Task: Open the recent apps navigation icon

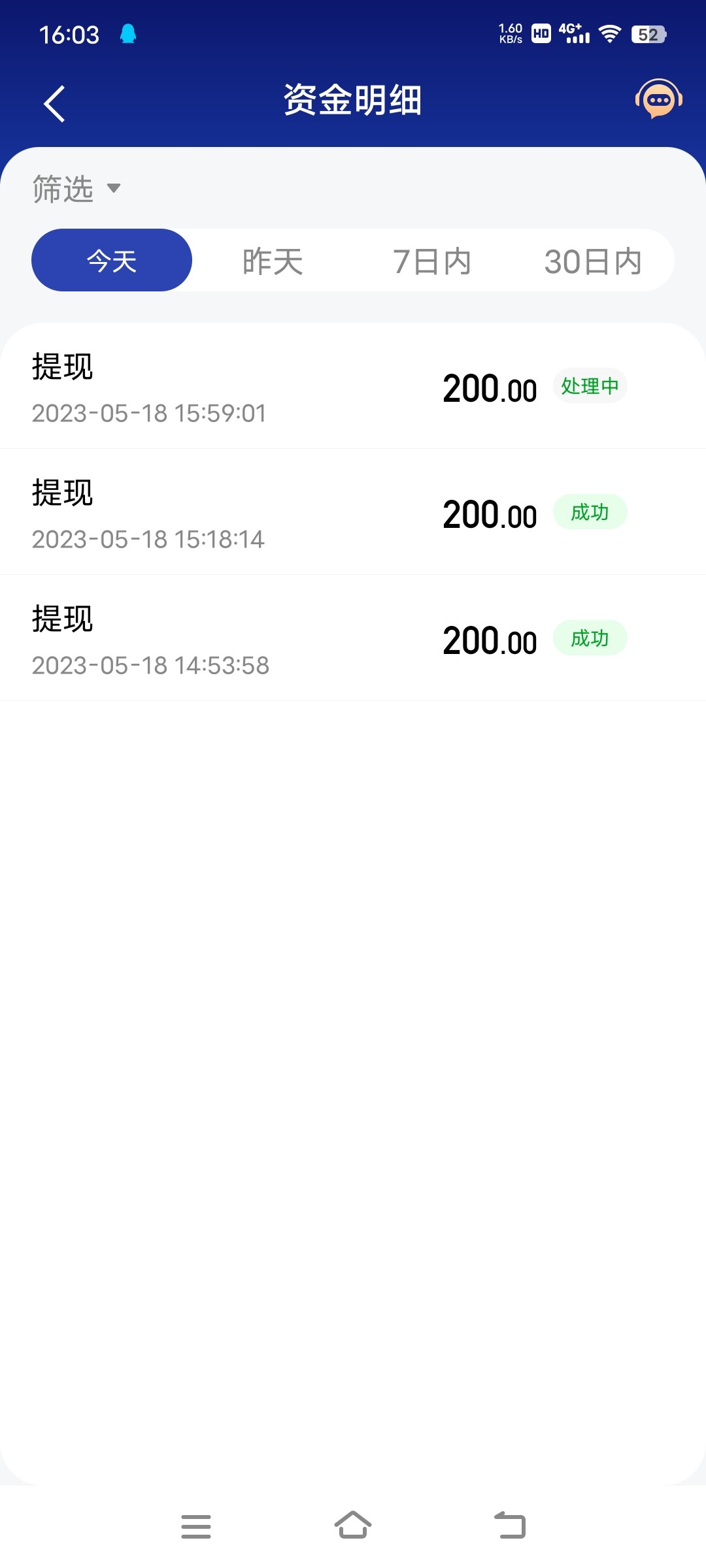Action: click(x=195, y=1525)
